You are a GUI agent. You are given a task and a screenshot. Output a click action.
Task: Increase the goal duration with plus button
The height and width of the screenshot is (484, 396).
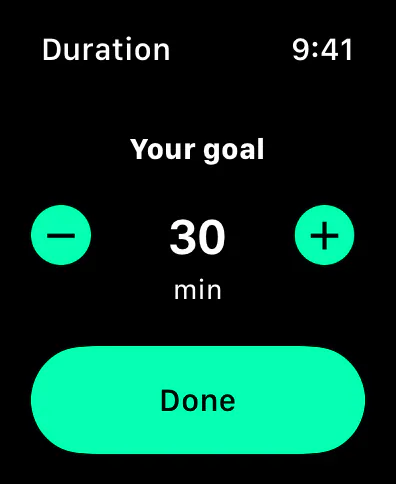click(325, 235)
